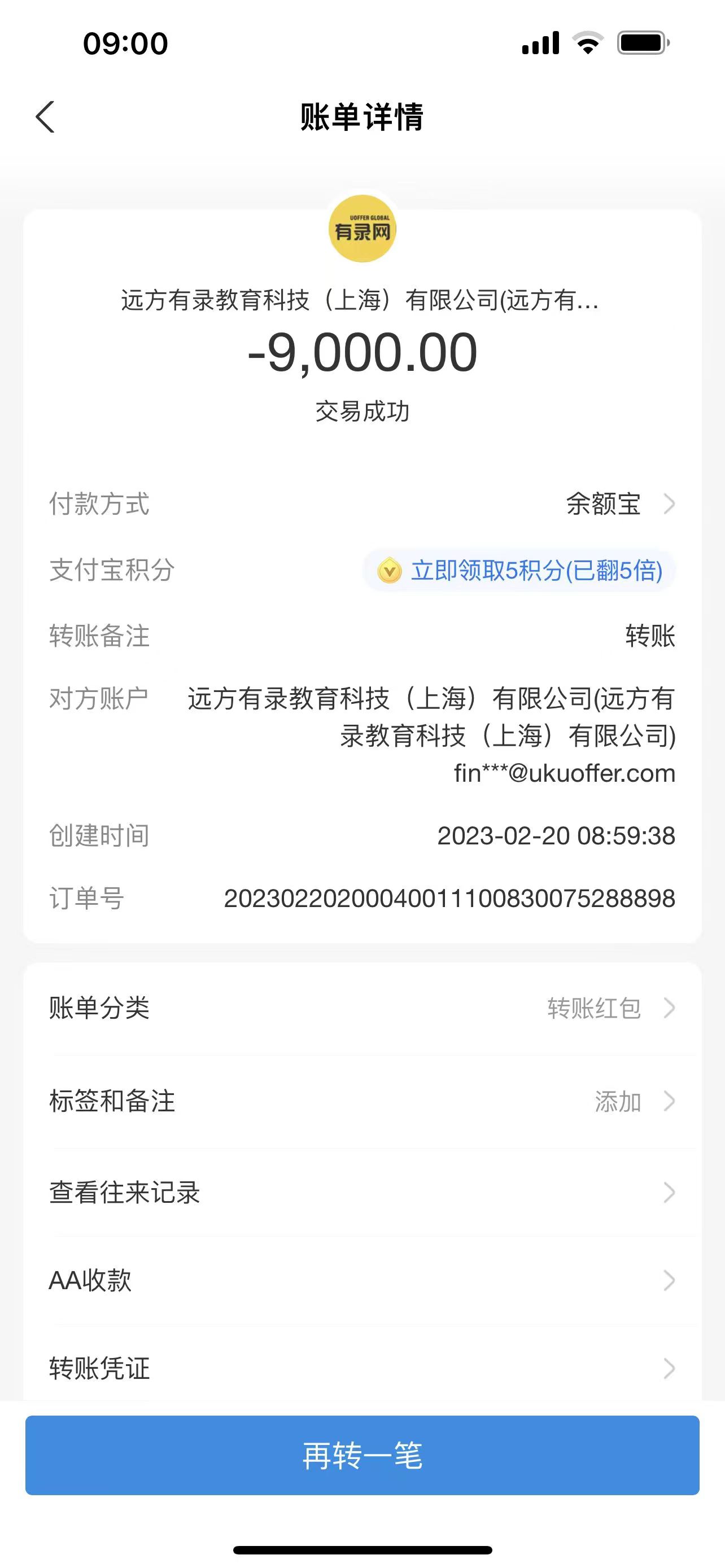The width and height of the screenshot is (725, 1568).
Task: Add a tag via 标签和备注
Action: point(362,1101)
